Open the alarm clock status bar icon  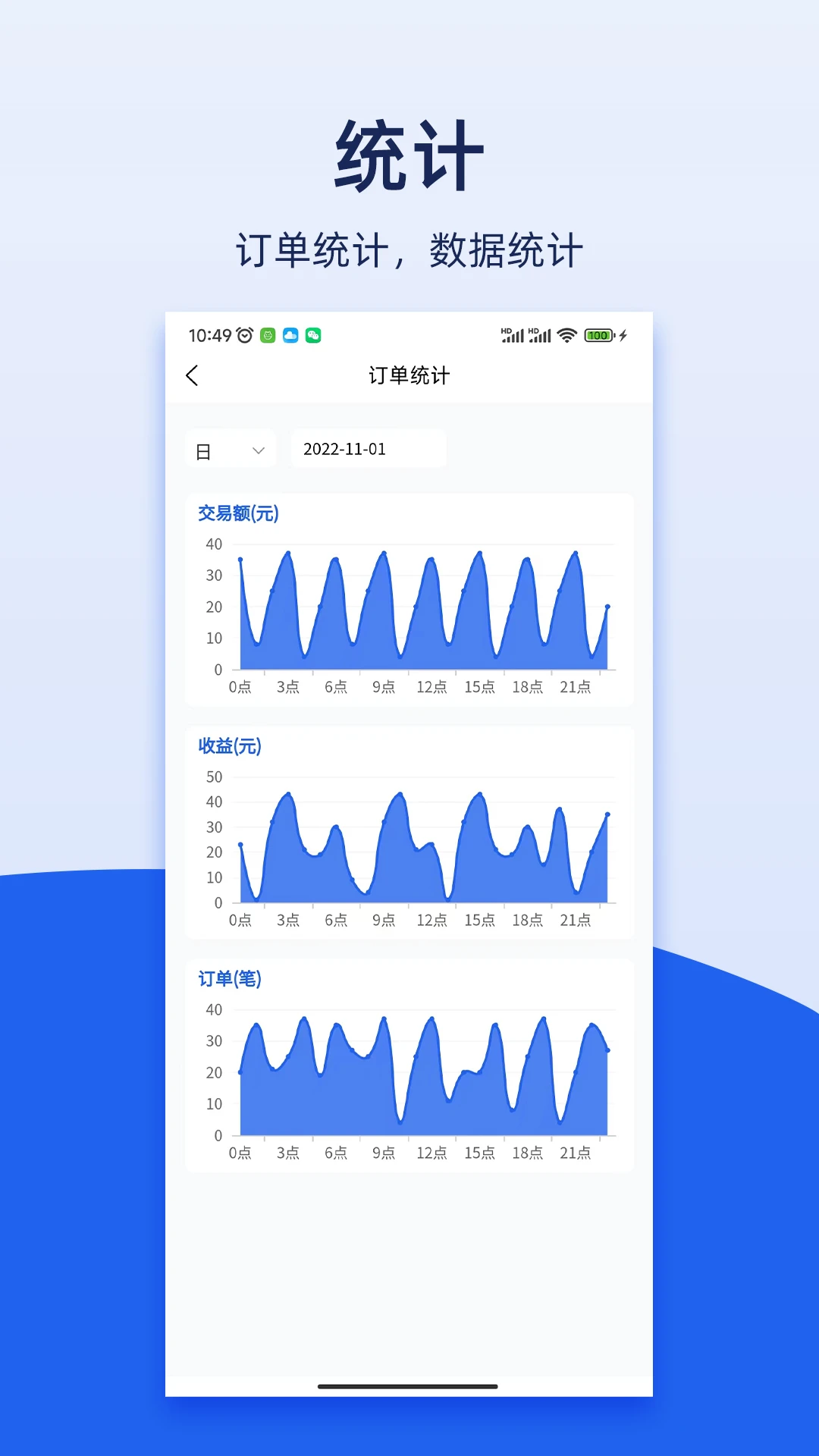[243, 335]
